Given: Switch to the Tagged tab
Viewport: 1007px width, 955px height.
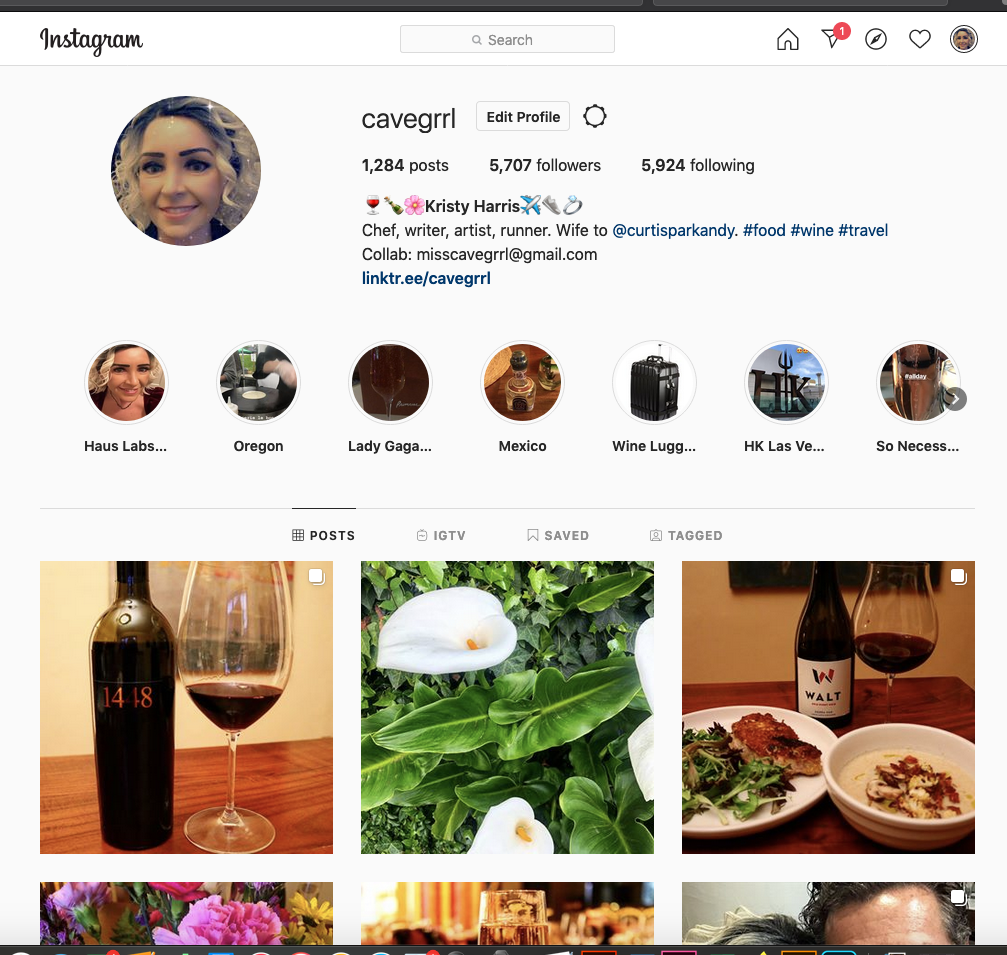Looking at the screenshot, I should (686, 536).
